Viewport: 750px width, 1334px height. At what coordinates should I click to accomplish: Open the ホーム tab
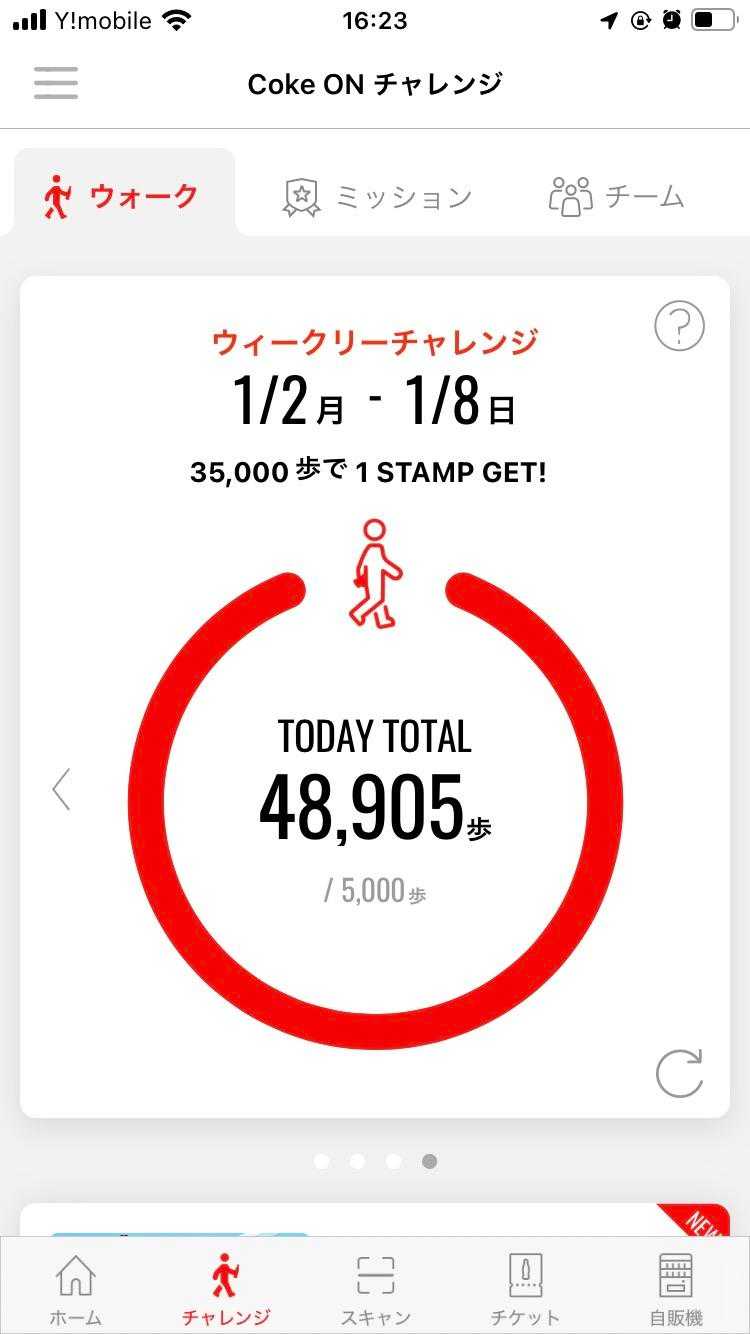(76, 1290)
